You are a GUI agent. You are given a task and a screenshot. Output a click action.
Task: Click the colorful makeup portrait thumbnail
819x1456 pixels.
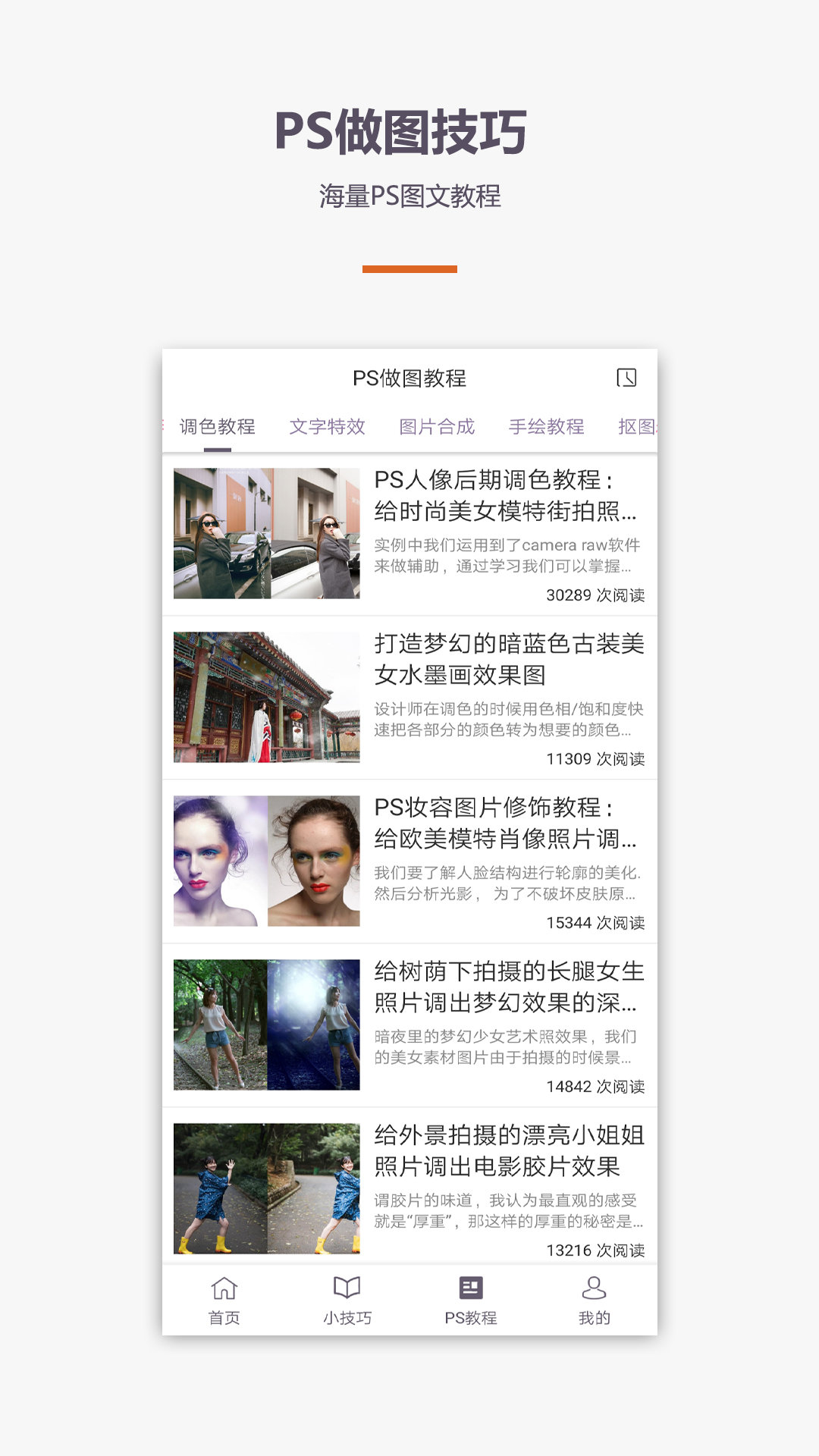coord(267,861)
